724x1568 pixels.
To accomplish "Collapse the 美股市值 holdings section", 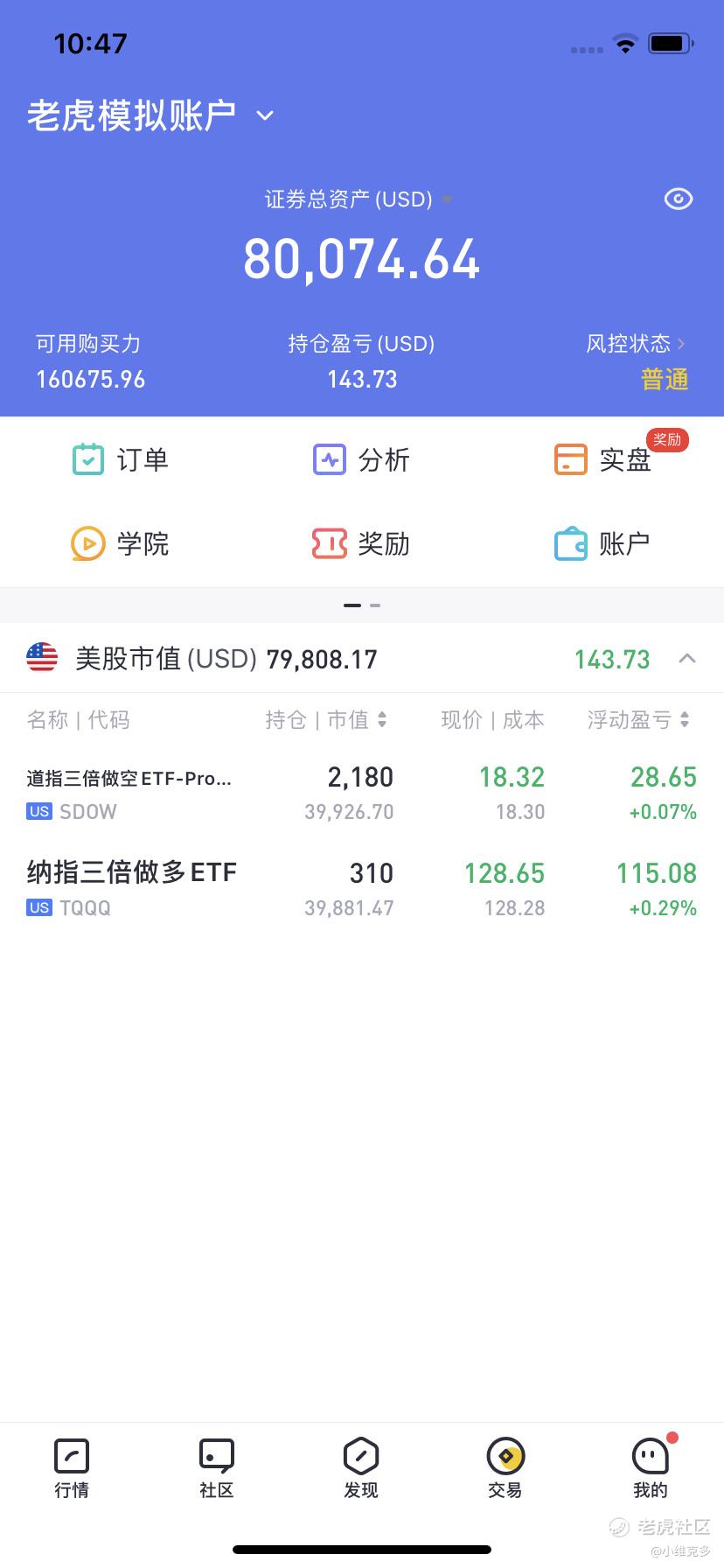I will click(x=687, y=659).
